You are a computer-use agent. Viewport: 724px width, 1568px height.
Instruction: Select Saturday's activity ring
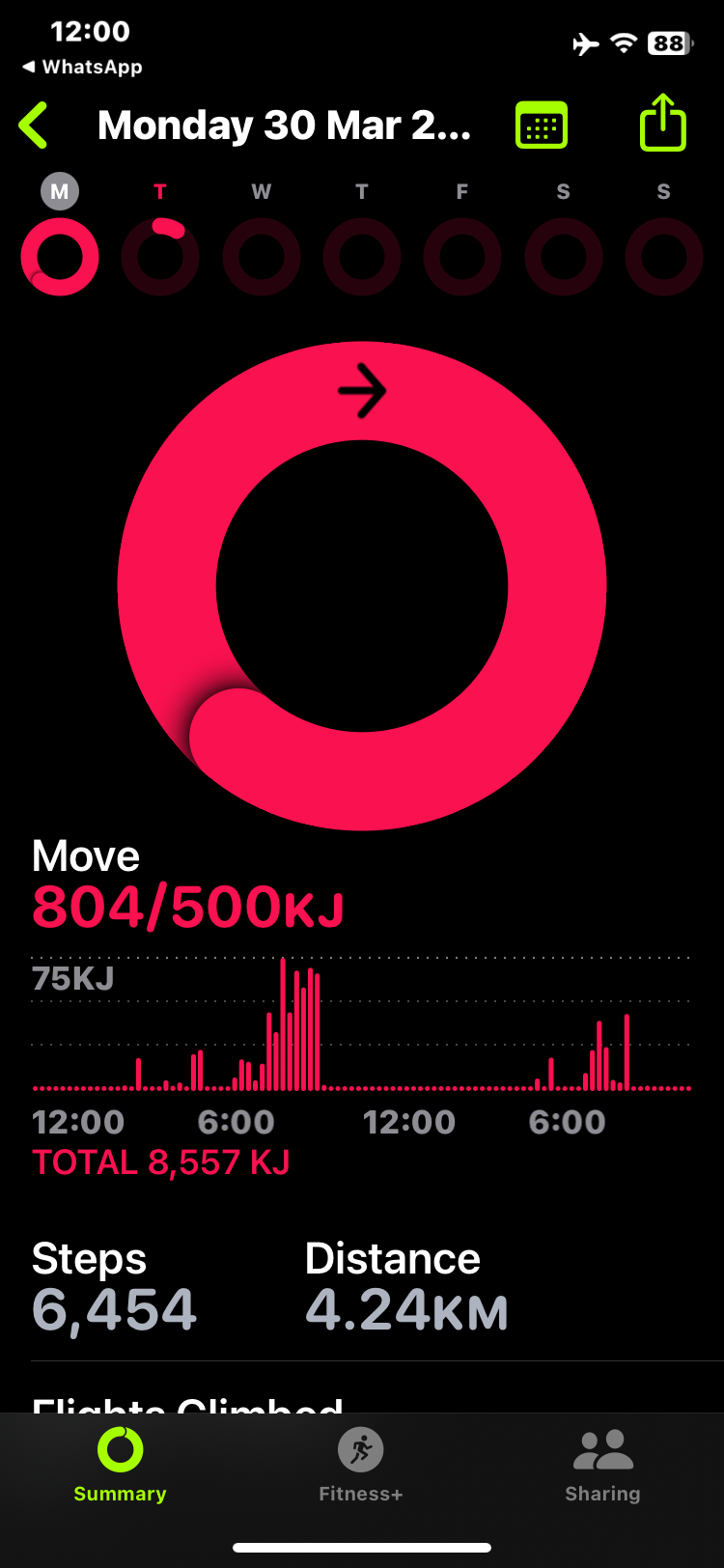pyautogui.click(x=564, y=257)
